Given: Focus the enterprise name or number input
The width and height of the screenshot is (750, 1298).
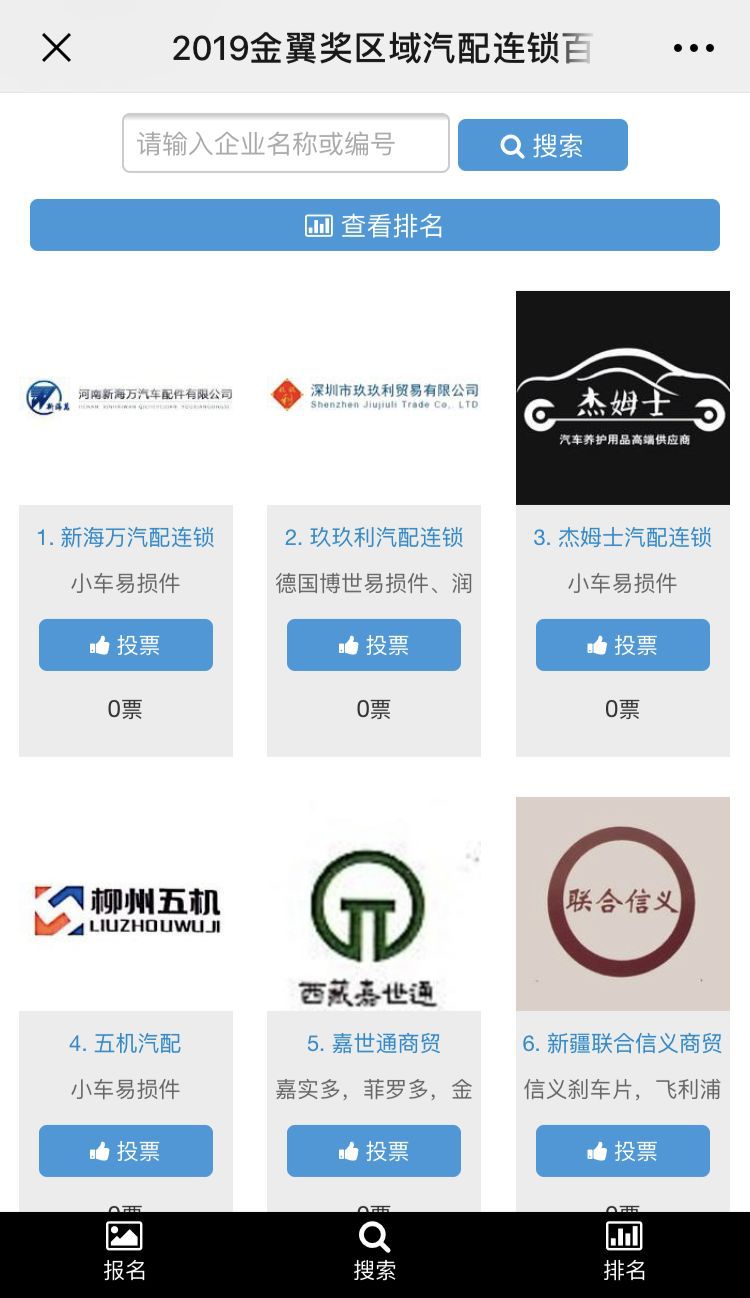Looking at the screenshot, I should [x=285, y=144].
